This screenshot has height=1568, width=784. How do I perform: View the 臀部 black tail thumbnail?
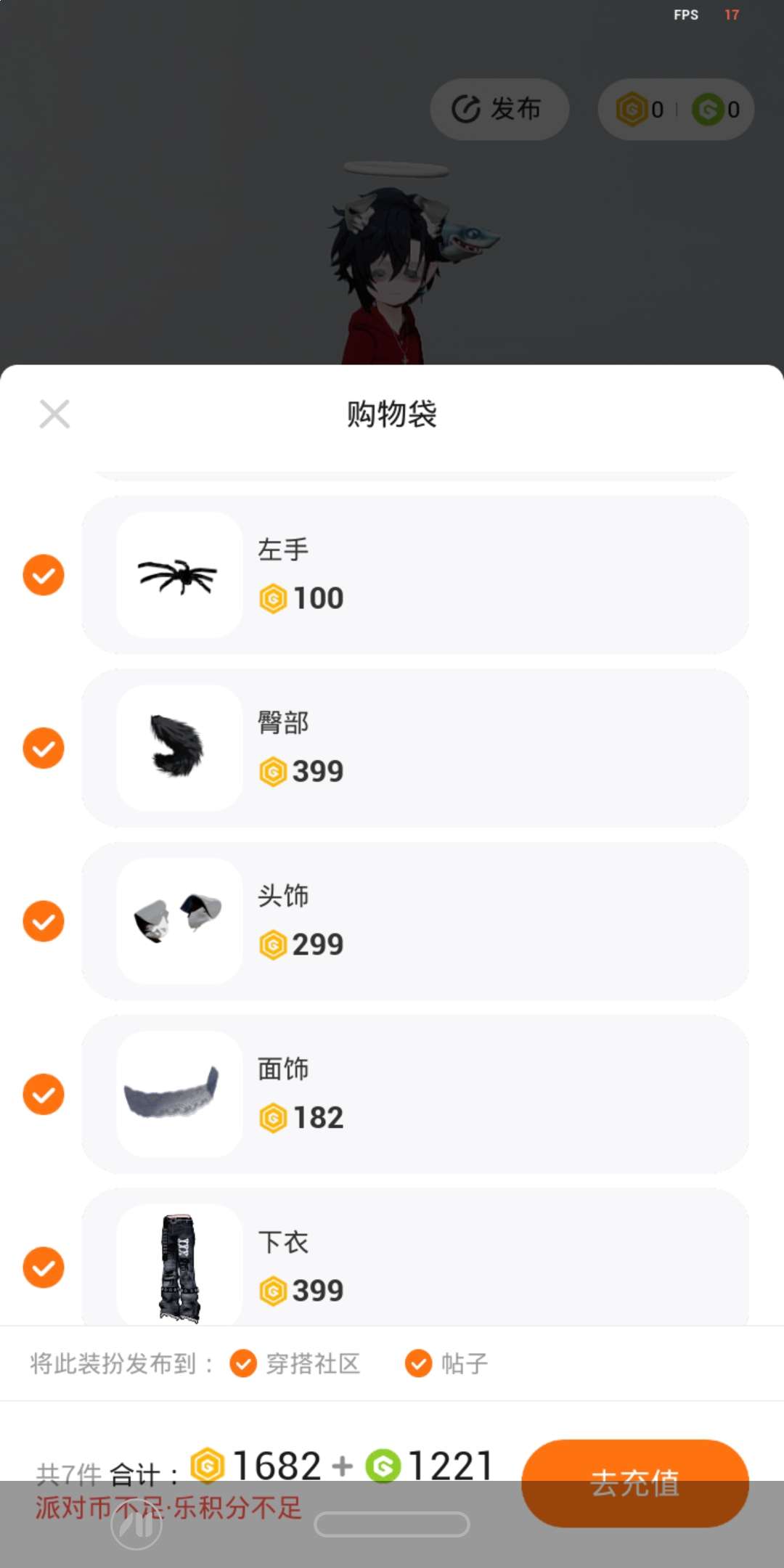click(179, 748)
